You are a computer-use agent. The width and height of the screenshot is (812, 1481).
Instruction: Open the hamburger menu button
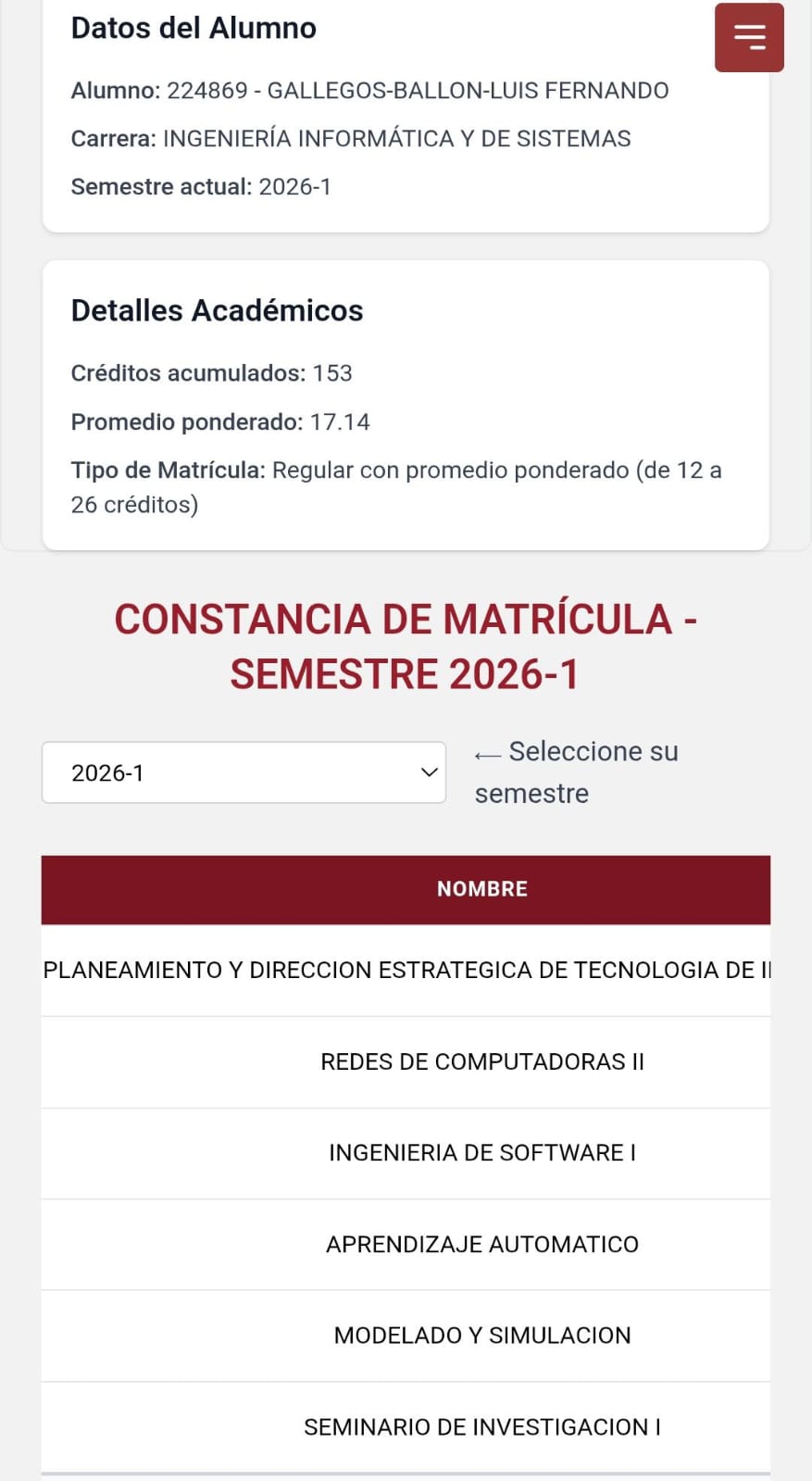[x=749, y=37]
